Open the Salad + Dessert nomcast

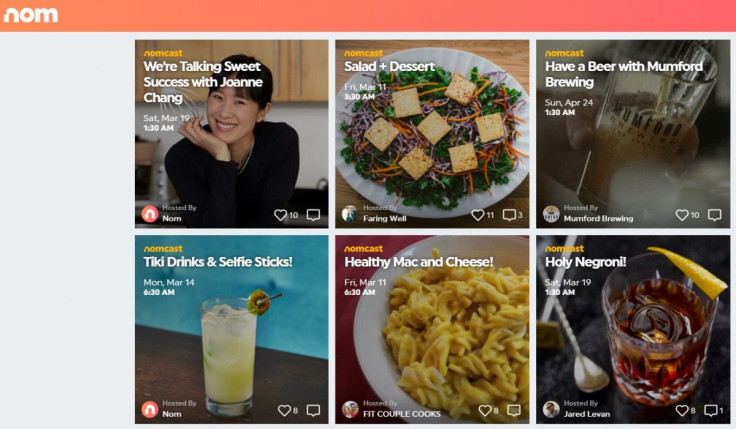[389, 67]
